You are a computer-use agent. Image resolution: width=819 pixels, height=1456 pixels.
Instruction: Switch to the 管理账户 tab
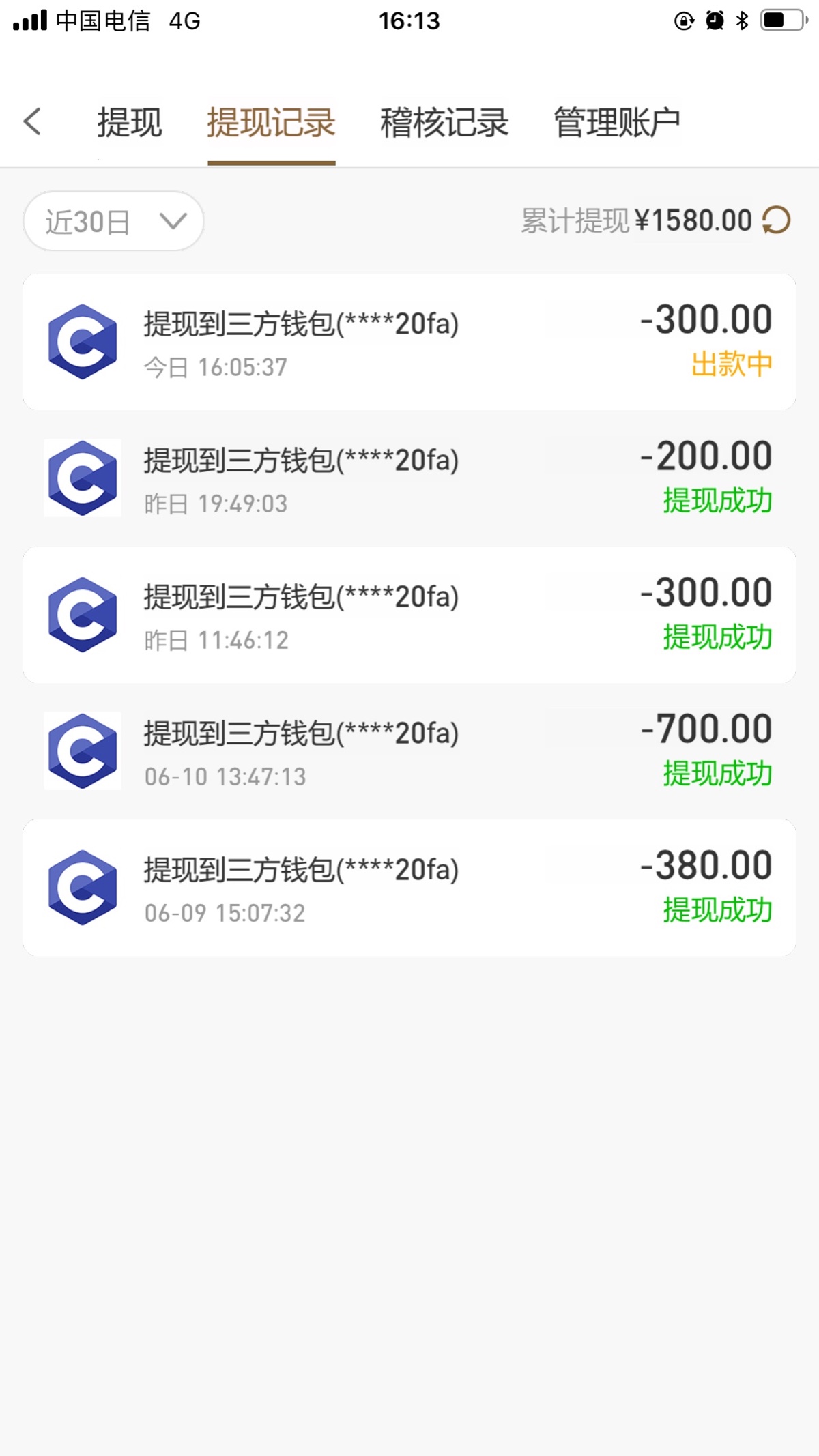pyautogui.click(x=617, y=123)
